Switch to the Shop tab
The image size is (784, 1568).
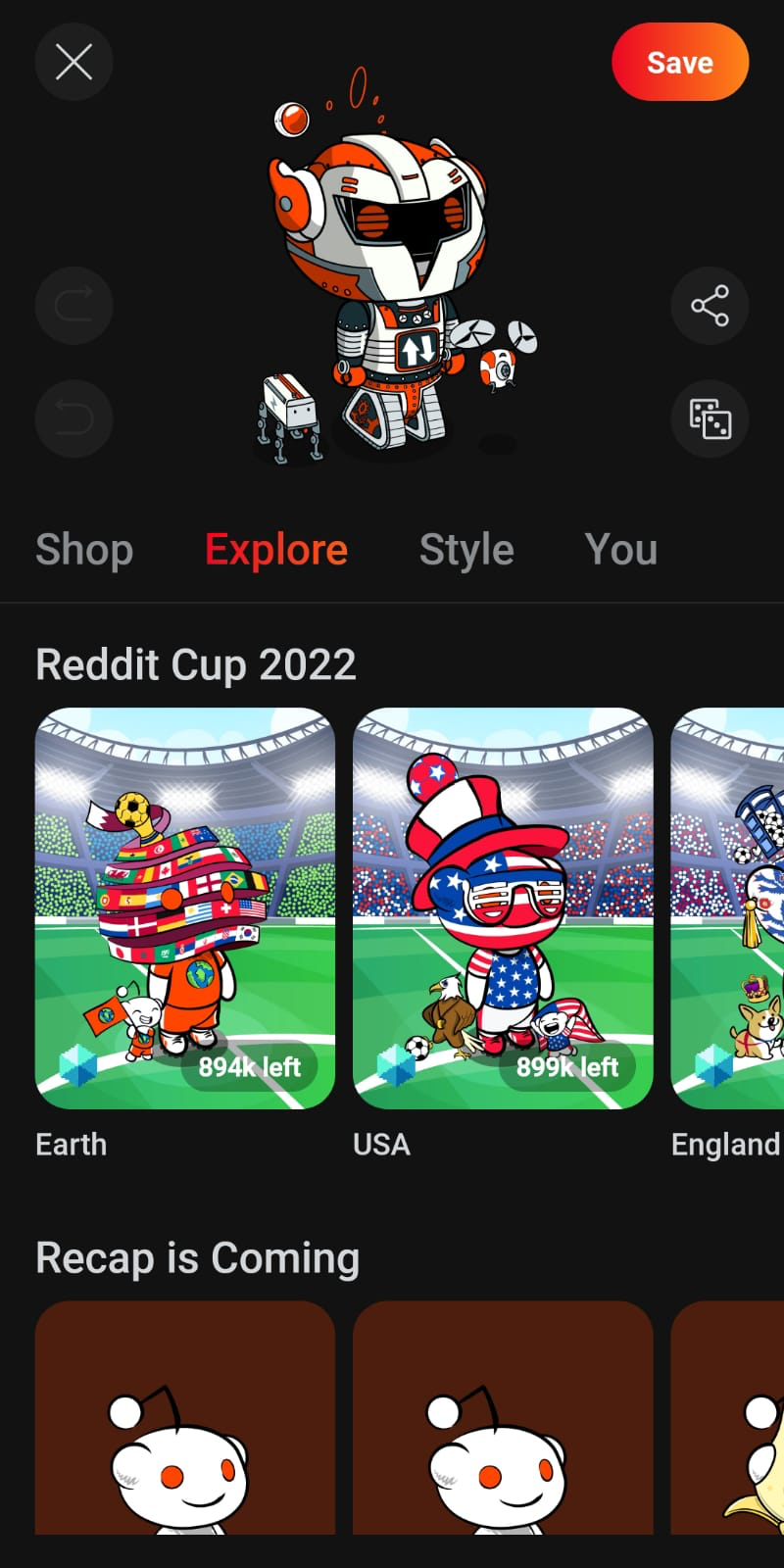click(84, 549)
